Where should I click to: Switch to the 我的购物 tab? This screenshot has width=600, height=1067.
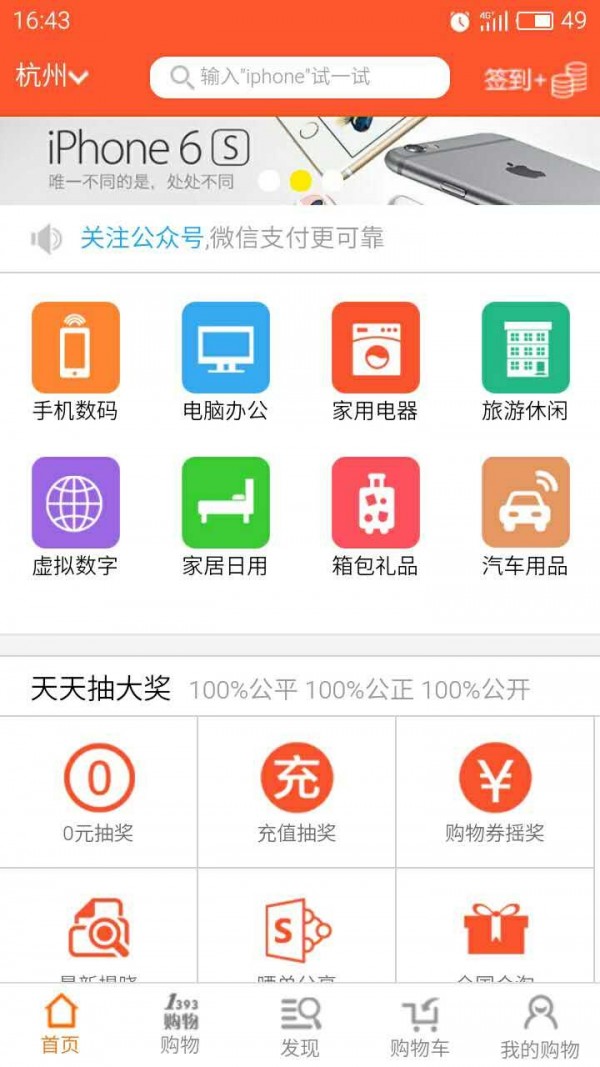(540, 1025)
